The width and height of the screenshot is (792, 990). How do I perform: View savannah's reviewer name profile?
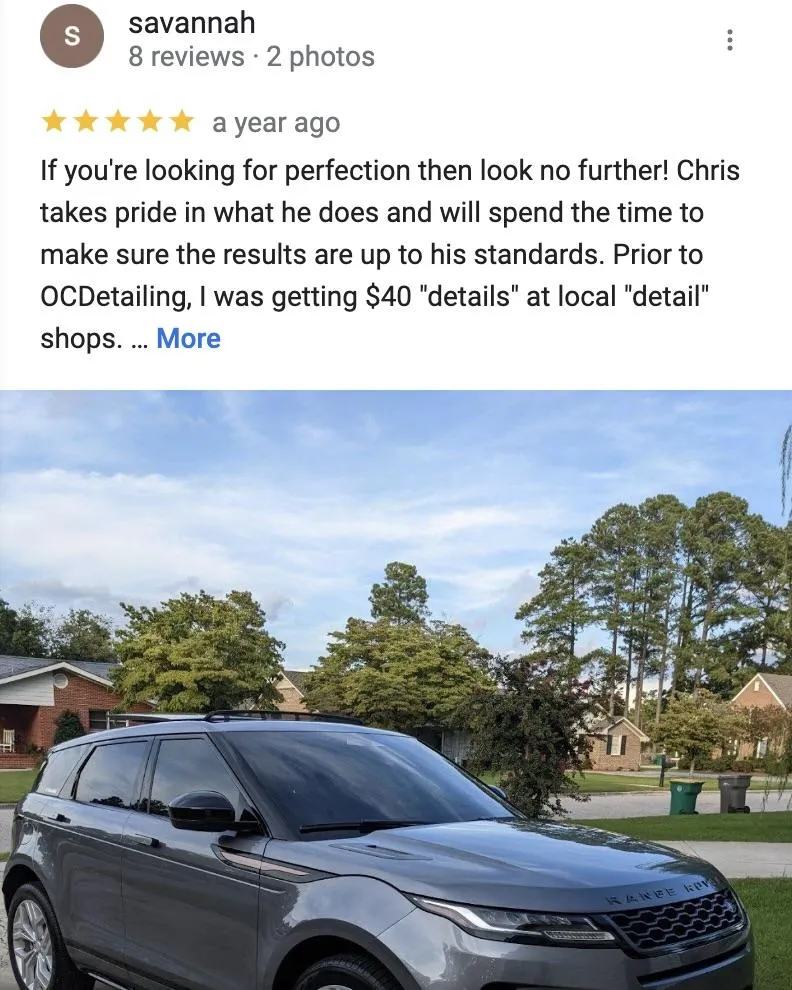[x=191, y=22]
